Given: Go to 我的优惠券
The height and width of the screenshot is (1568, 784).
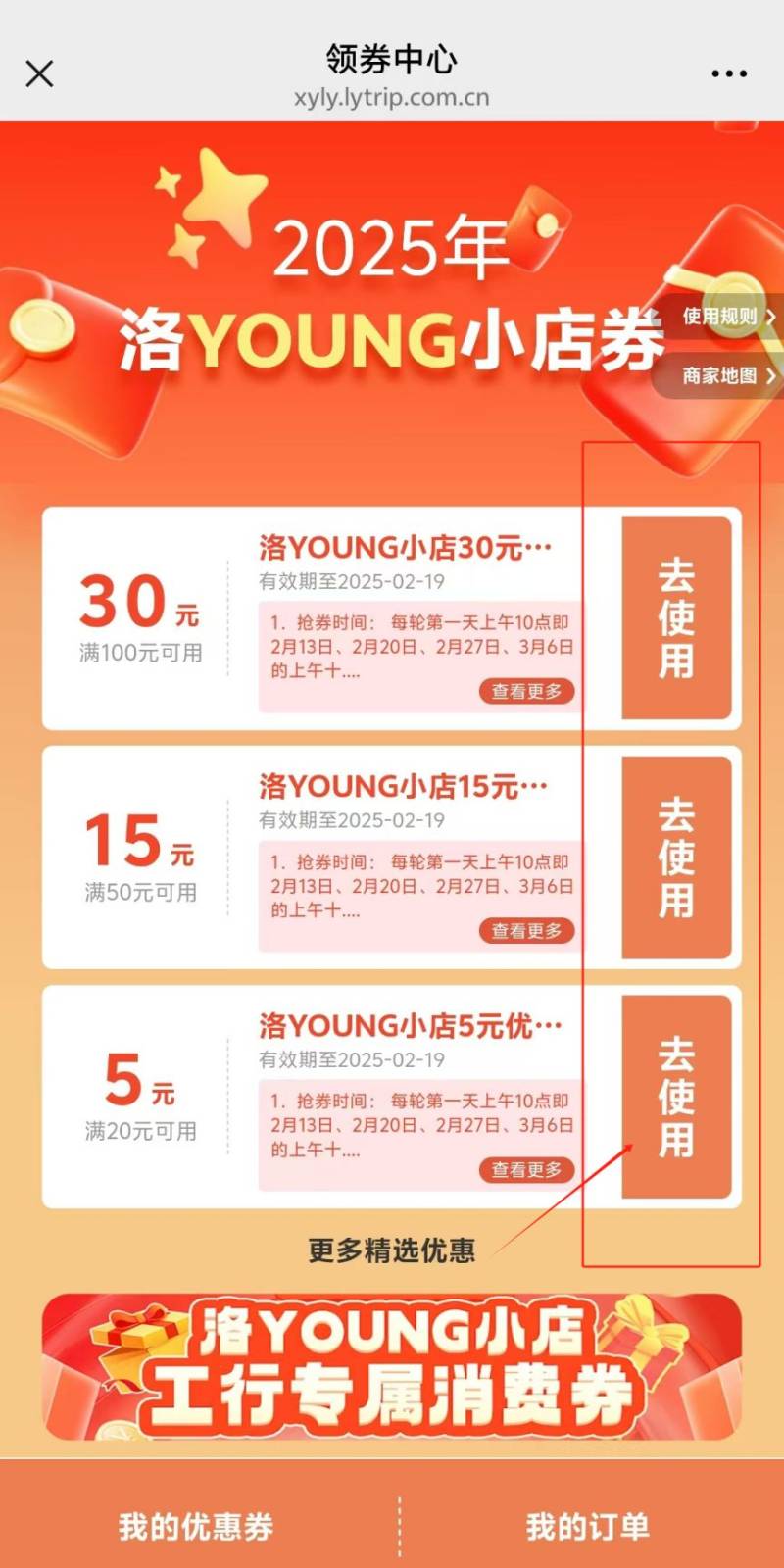Looking at the screenshot, I should 196,1526.
